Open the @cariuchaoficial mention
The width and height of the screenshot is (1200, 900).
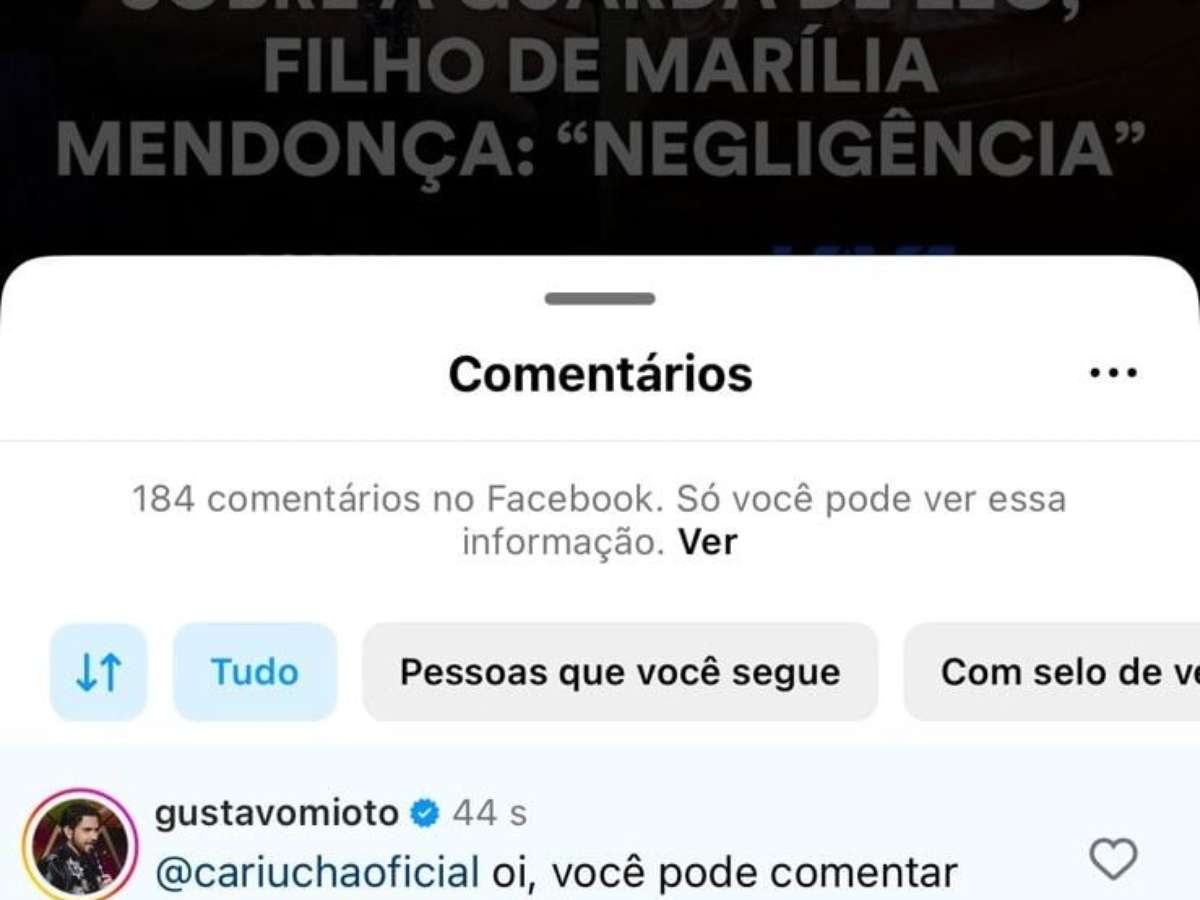(318, 873)
